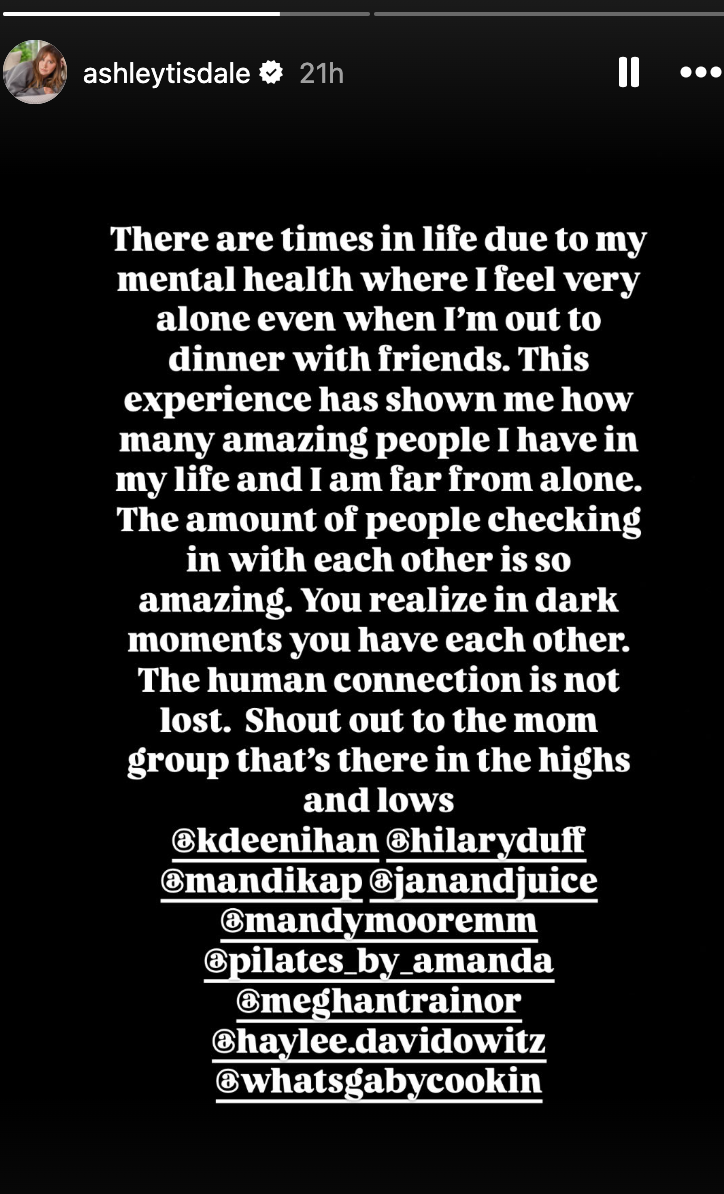Open the @kdeenihan mention
The image size is (724, 1194).
pos(275,842)
